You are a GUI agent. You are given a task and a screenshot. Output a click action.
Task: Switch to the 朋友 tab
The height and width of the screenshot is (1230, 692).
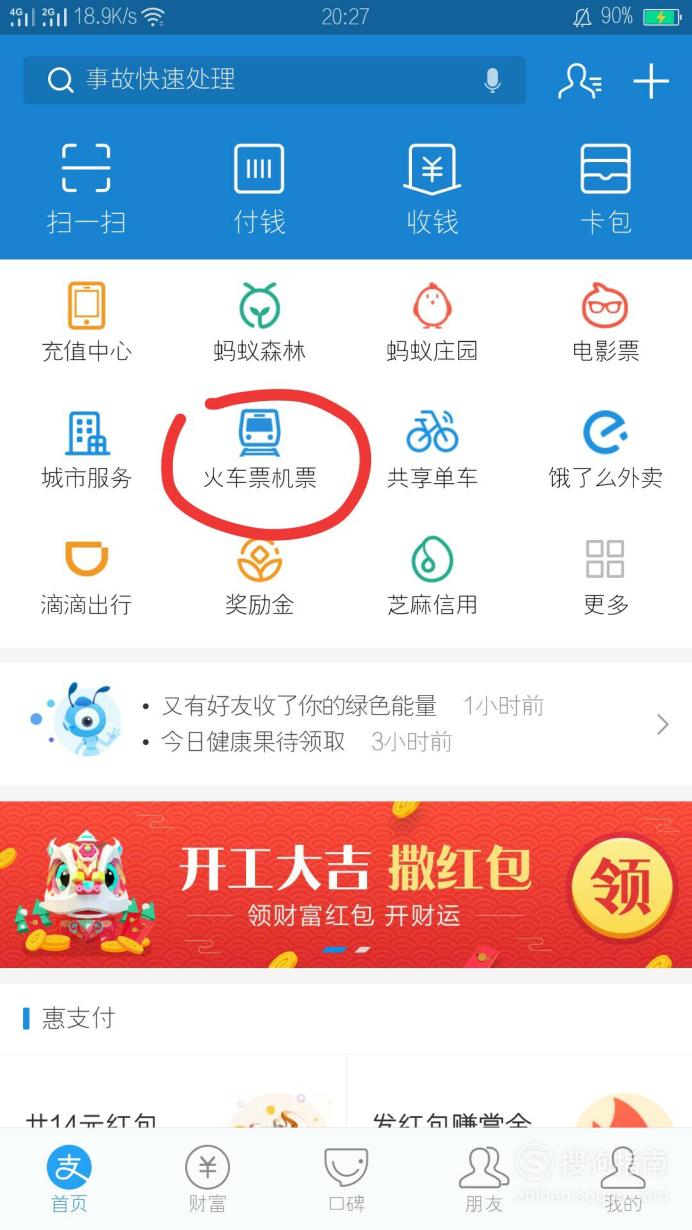[x=484, y=1180]
